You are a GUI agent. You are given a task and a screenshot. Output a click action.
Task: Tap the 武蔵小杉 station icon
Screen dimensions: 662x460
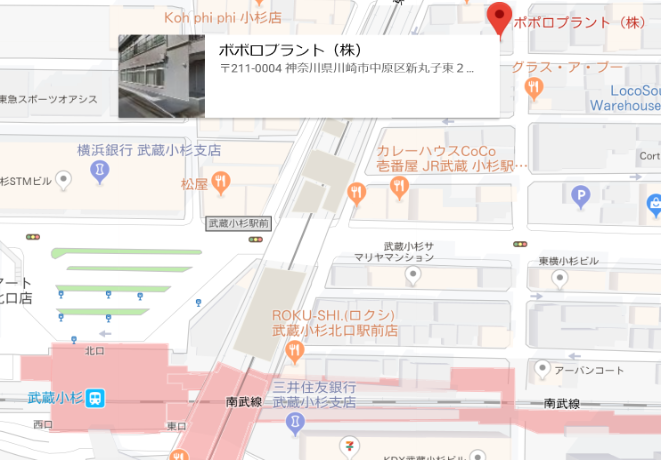click(94, 398)
